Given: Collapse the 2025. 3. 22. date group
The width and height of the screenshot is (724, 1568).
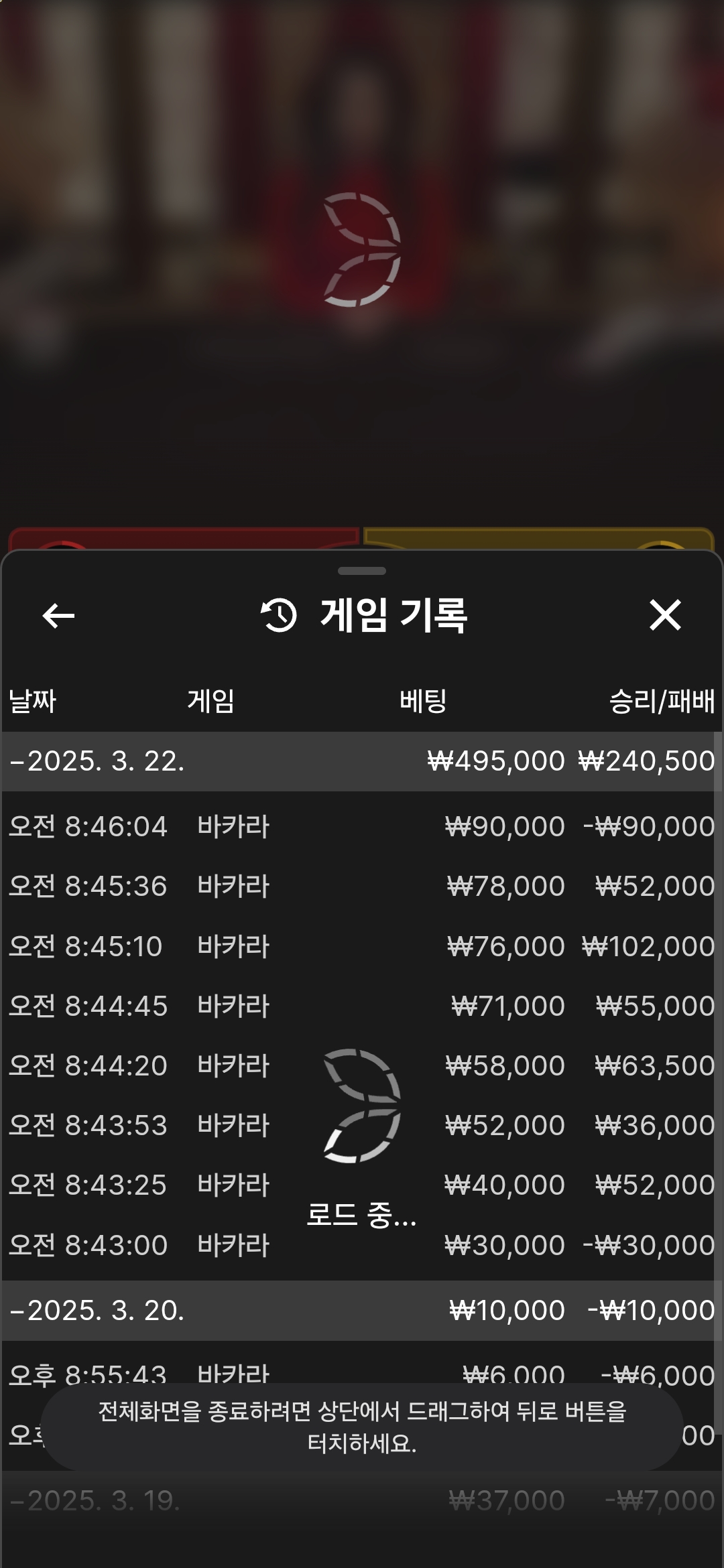Looking at the screenshot, I should click(97, 761).
